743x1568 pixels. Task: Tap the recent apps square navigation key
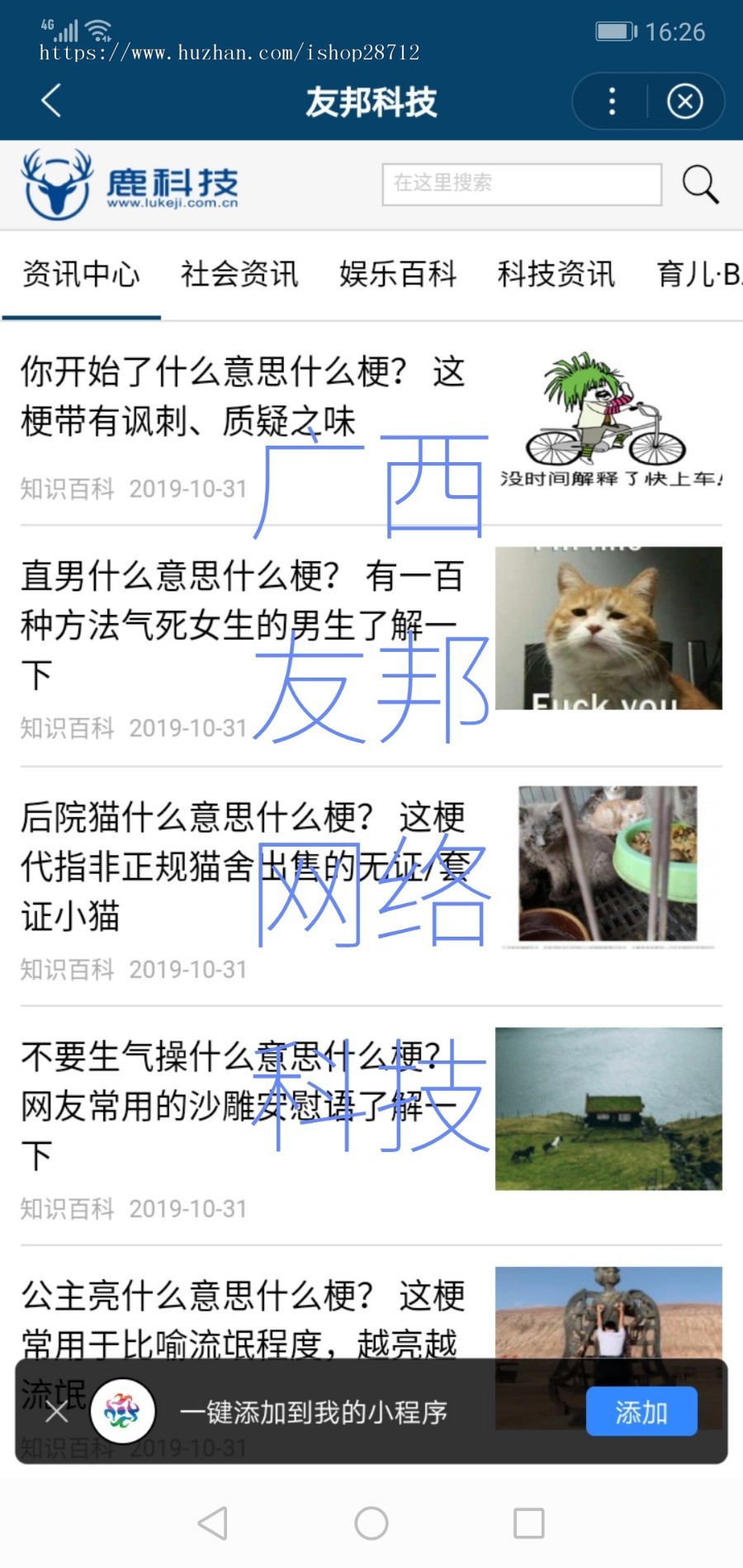click(529, 1523)
